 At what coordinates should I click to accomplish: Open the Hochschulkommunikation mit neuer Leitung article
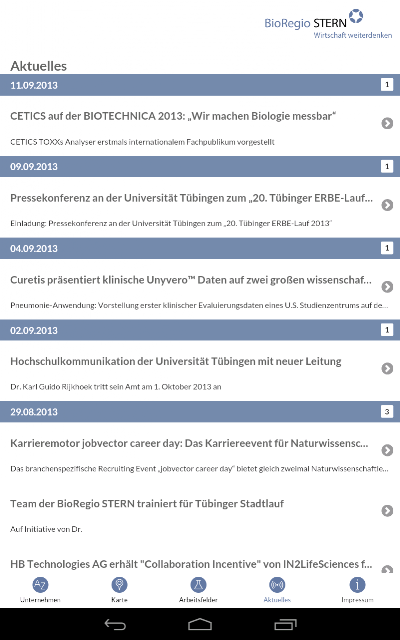[x=200, y=371]
